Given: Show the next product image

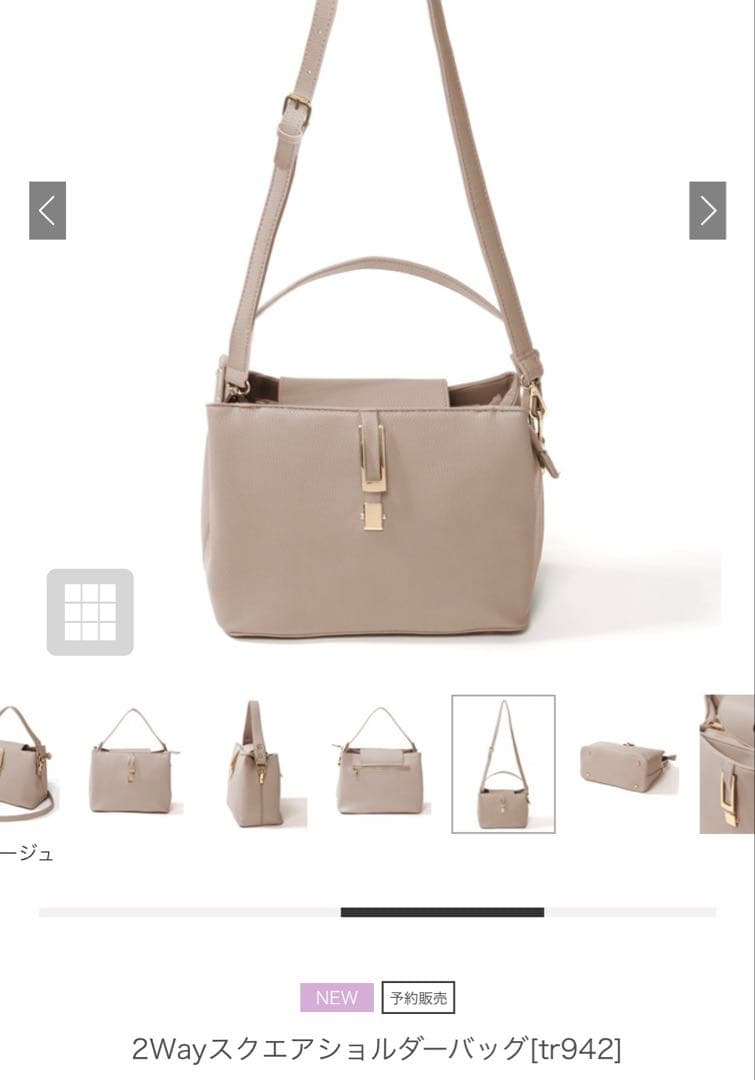Looking at the screenshot, I should [x=707, y=211].
